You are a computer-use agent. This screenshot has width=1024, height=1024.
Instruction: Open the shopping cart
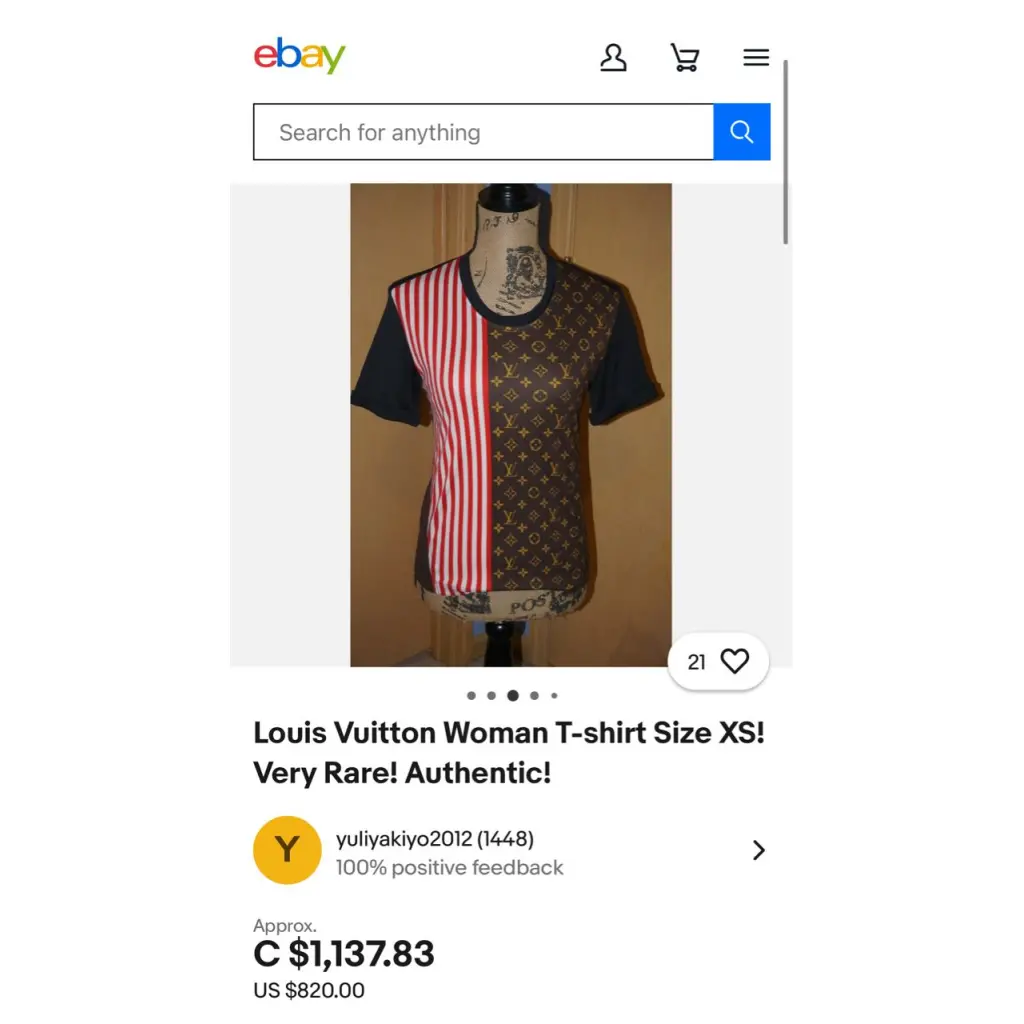pos(684,58)
